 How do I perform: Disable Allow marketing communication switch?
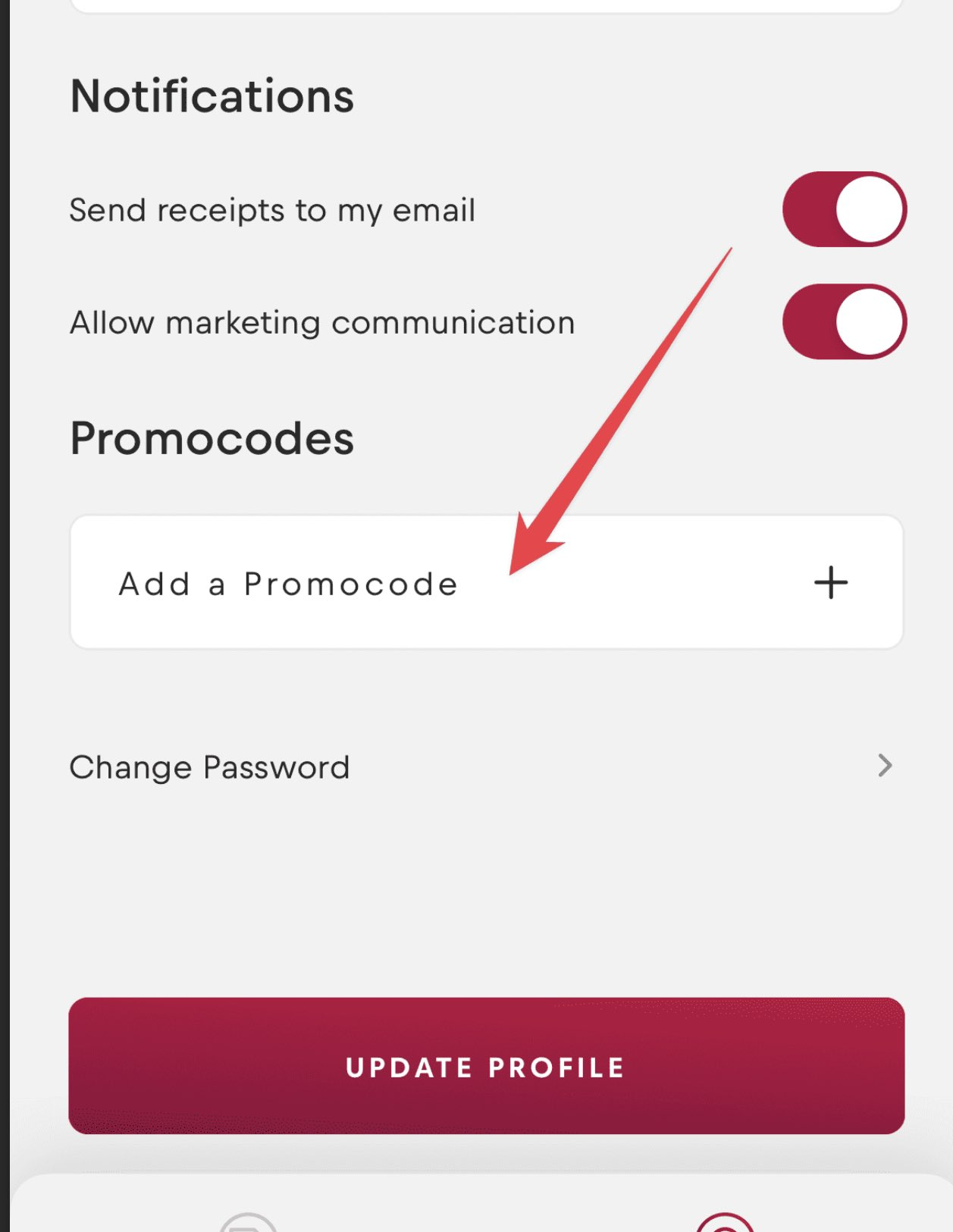844,321
